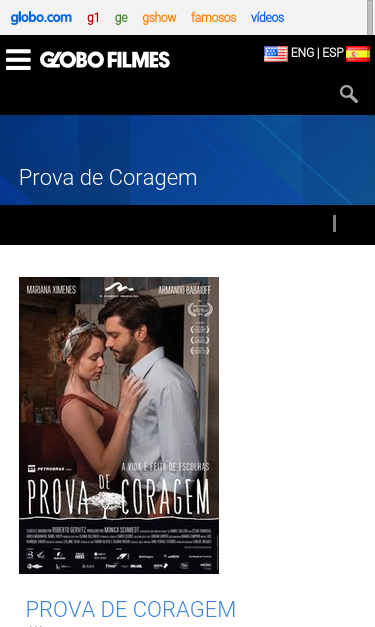Visit the gshow link
The width and height of the screenshot is (375, 627).
coord(159,18)
